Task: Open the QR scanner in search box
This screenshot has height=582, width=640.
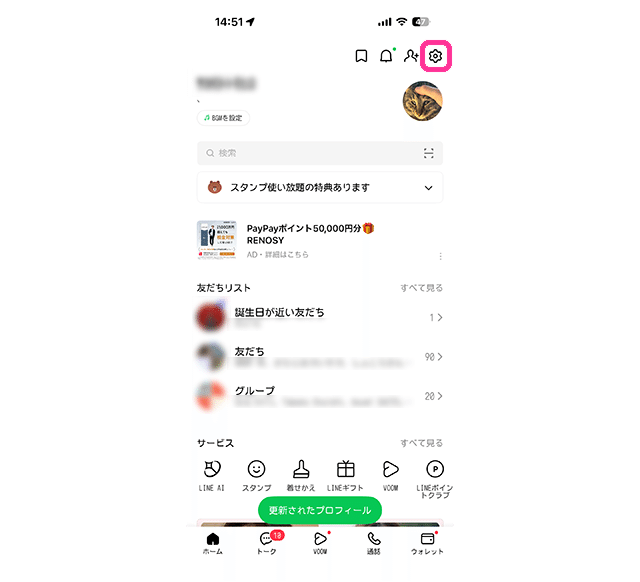Action: [429, 153]
